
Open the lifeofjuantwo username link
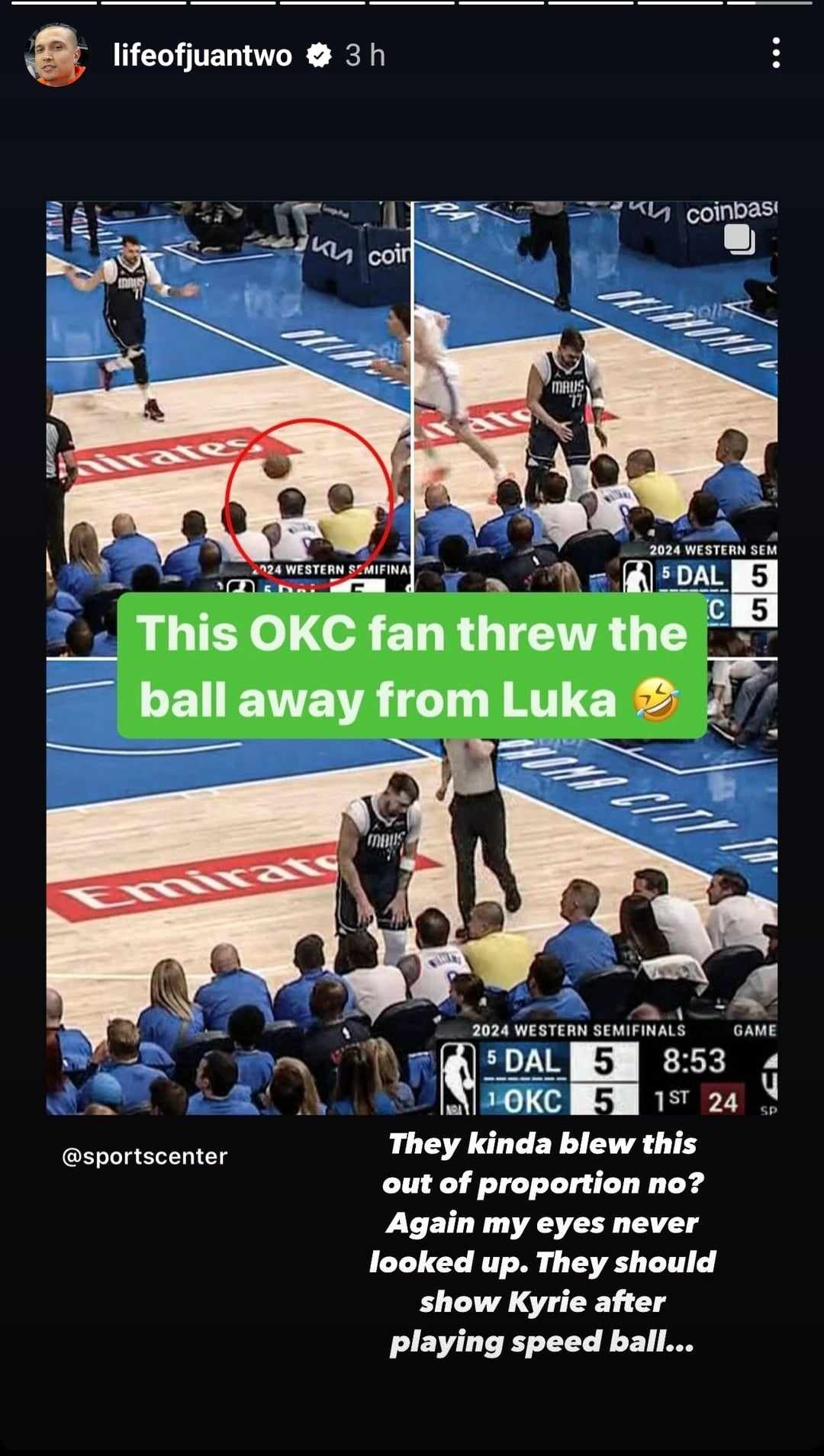pos(202,55)
